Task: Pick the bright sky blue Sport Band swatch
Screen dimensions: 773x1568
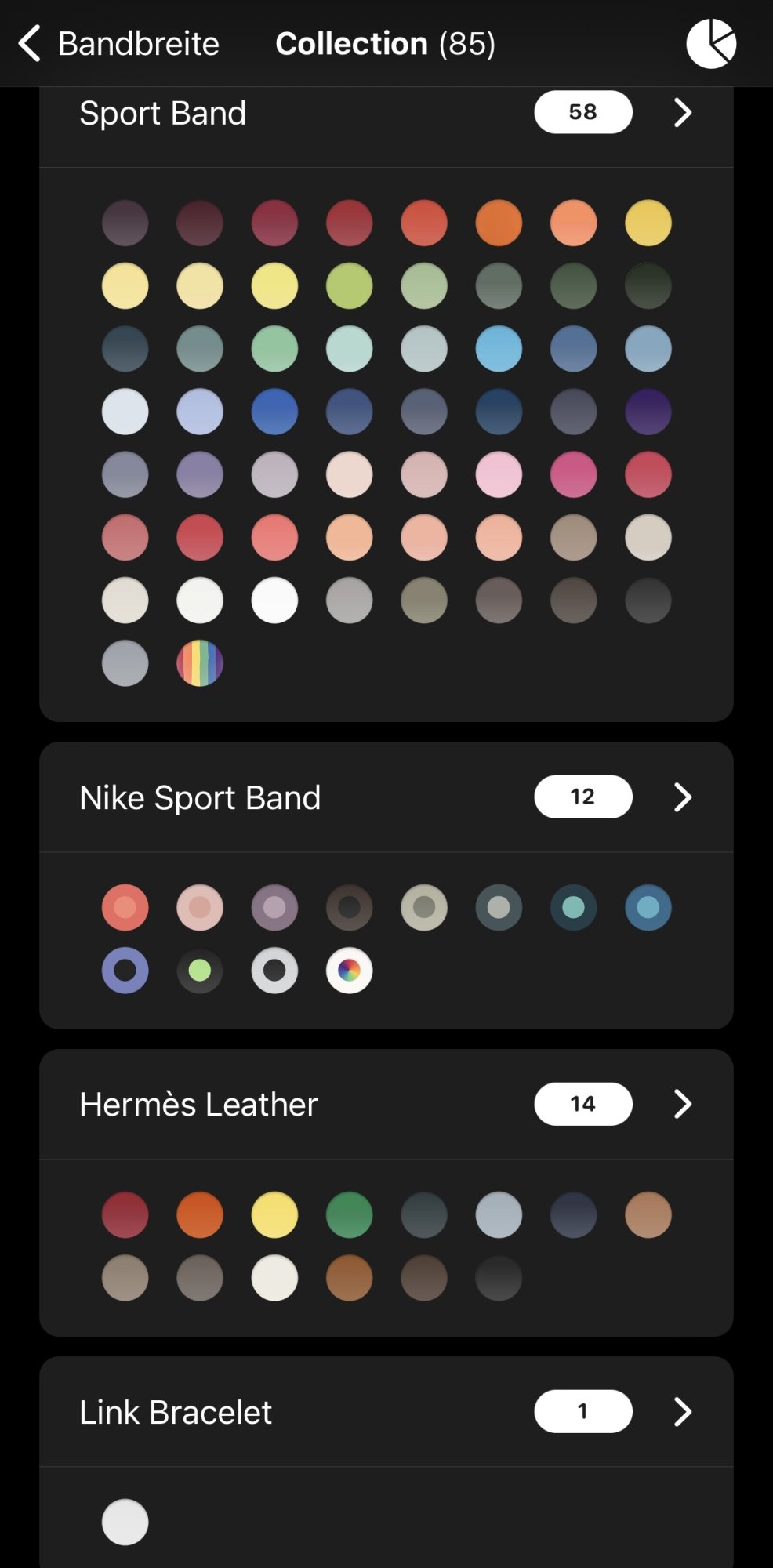Action: point(499,349)
